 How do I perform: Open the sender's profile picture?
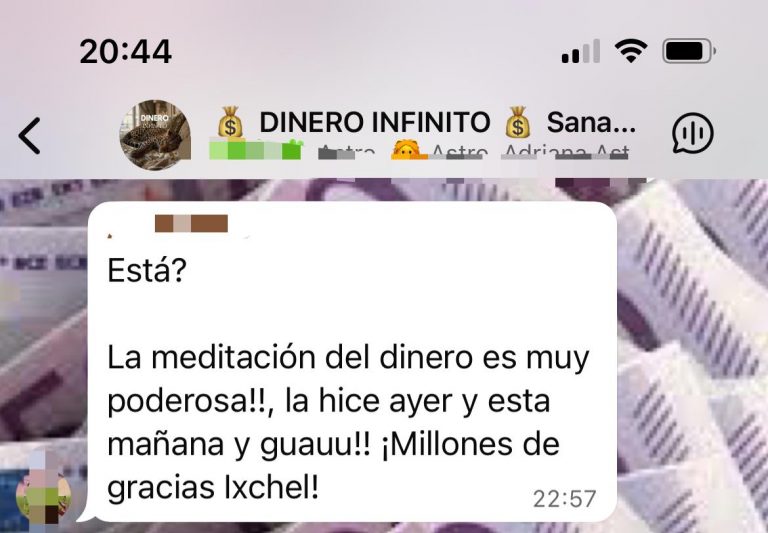pos(44,490)
